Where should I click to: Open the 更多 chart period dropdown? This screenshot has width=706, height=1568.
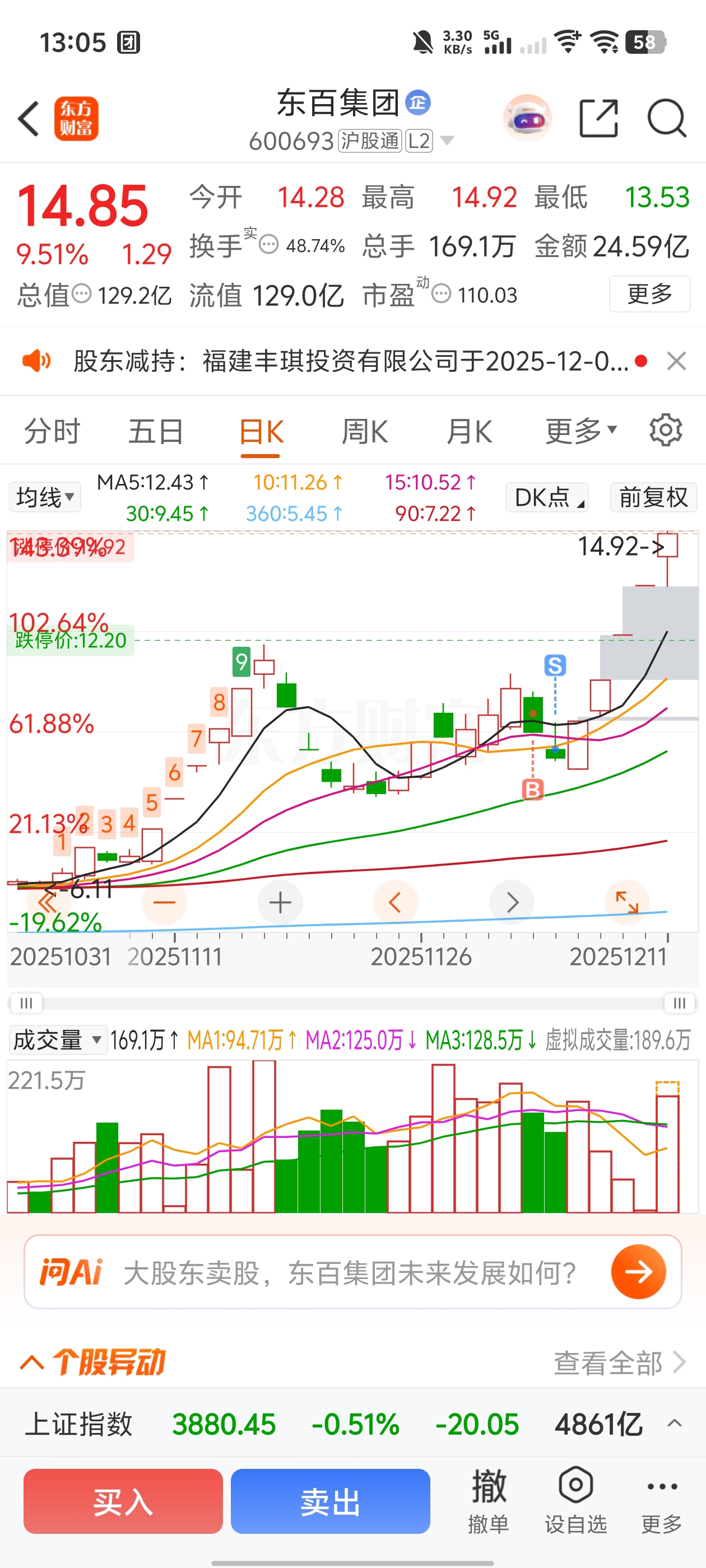pyautogui.click(x=580, y=432)
